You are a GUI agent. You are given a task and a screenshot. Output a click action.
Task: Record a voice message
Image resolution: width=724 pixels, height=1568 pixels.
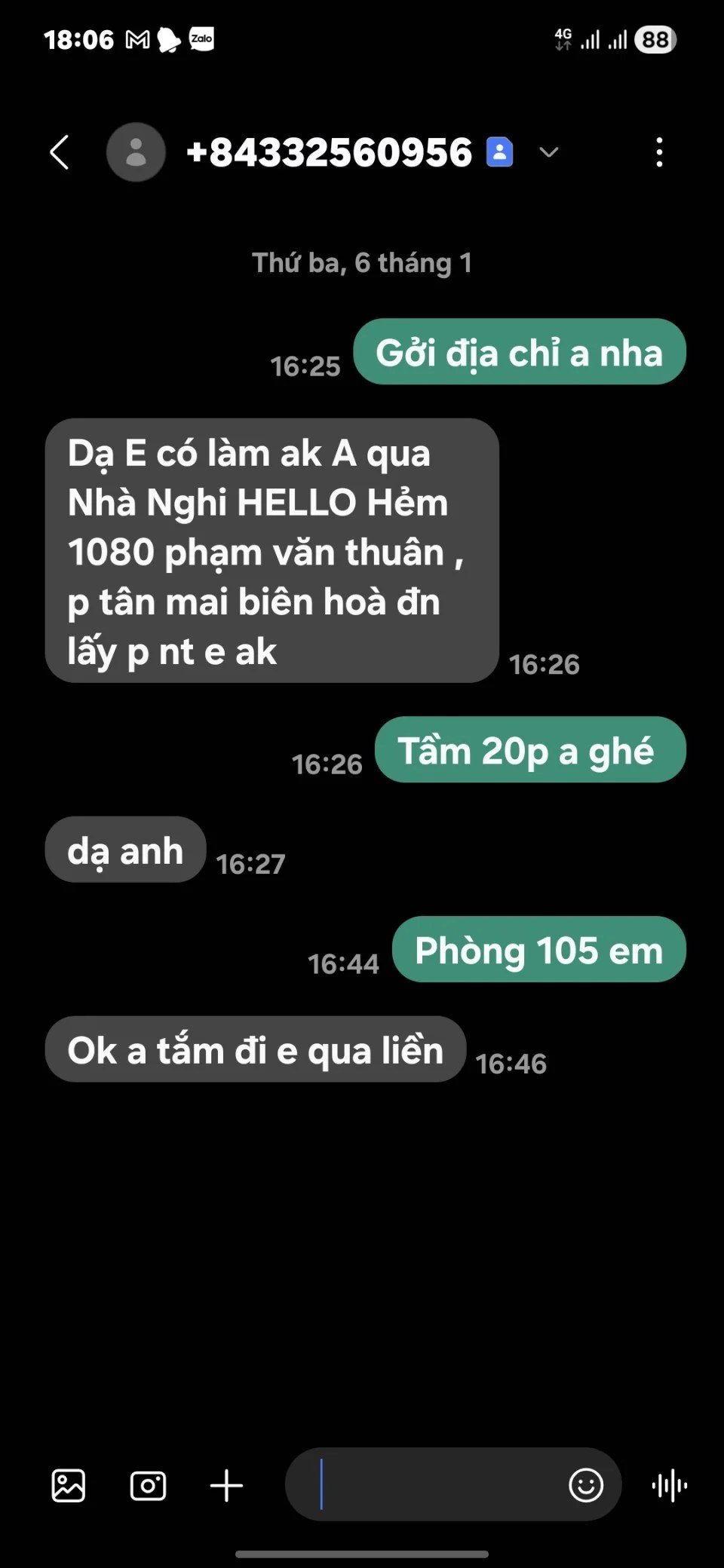coord(669,1486)
